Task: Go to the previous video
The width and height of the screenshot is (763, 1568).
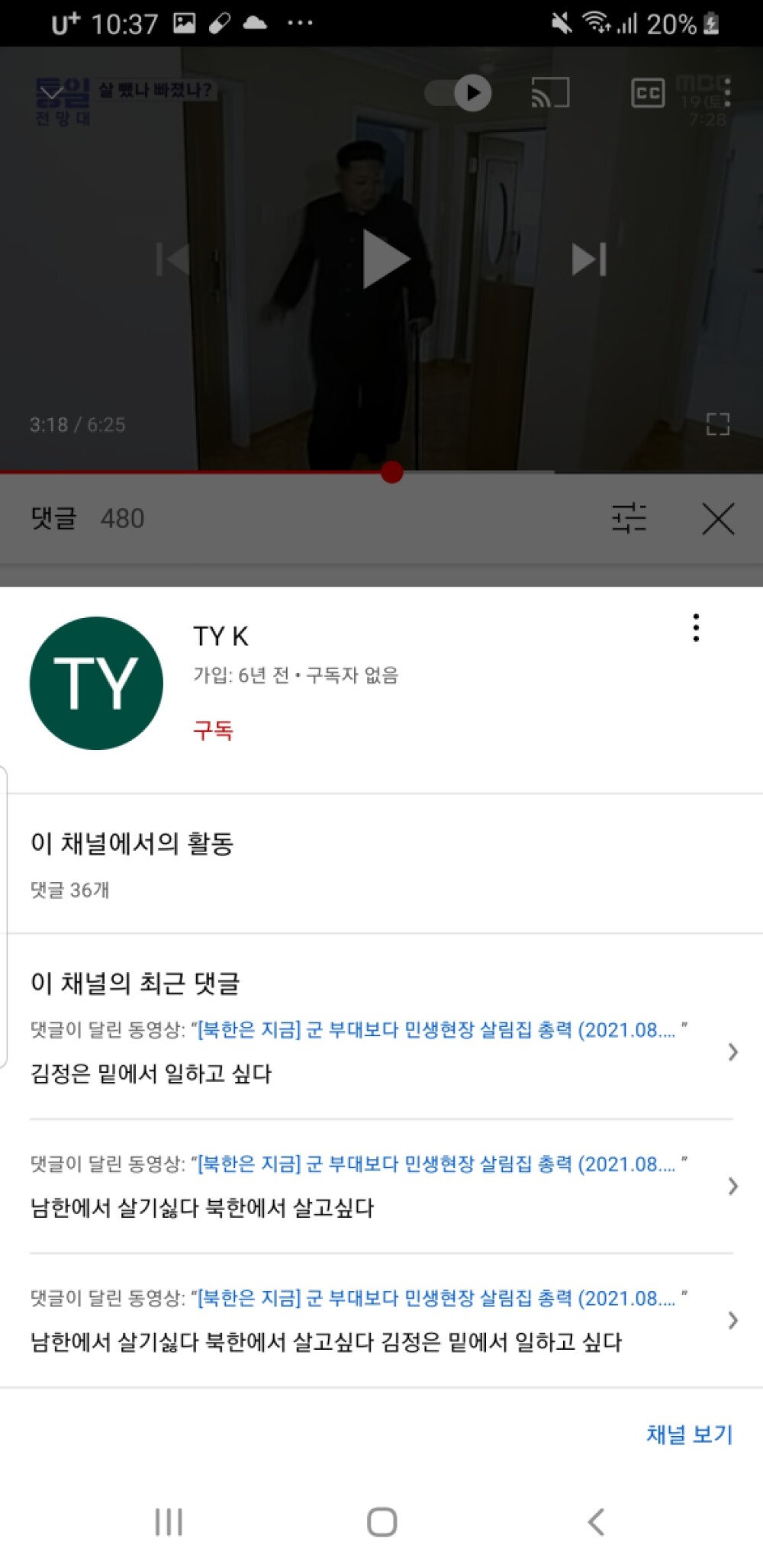Action: pos(173,259)
